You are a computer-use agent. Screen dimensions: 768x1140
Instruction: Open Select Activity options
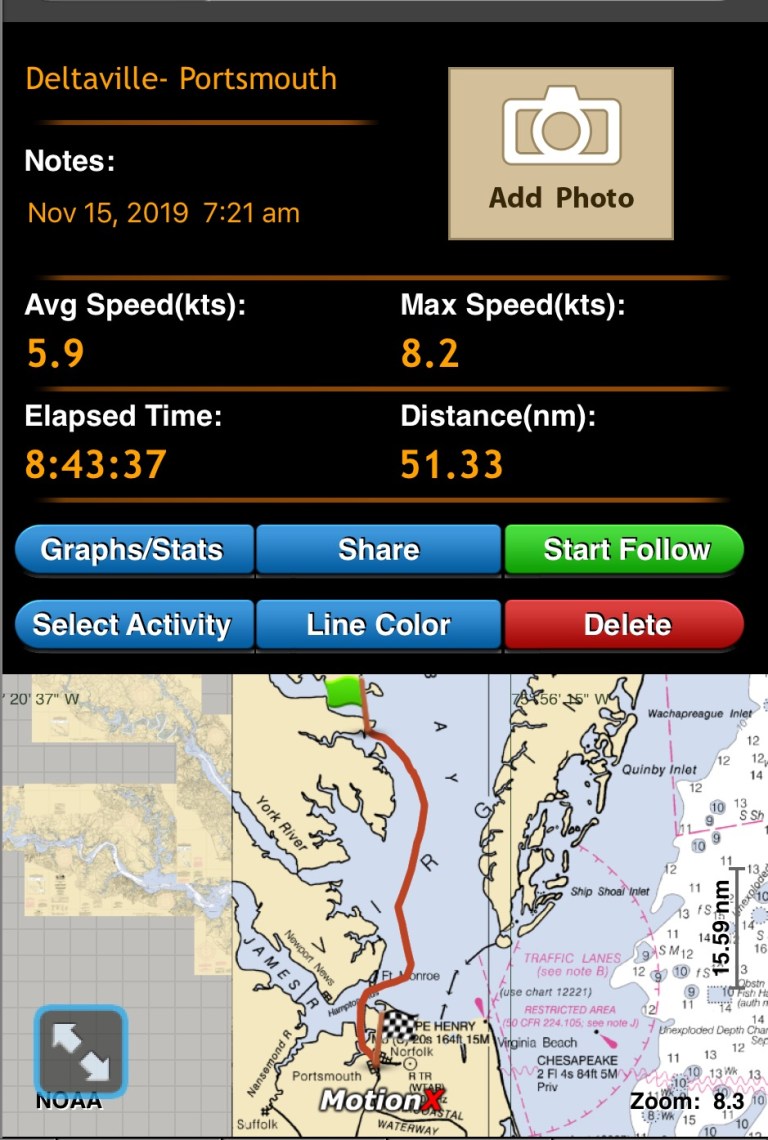point(134,625)
